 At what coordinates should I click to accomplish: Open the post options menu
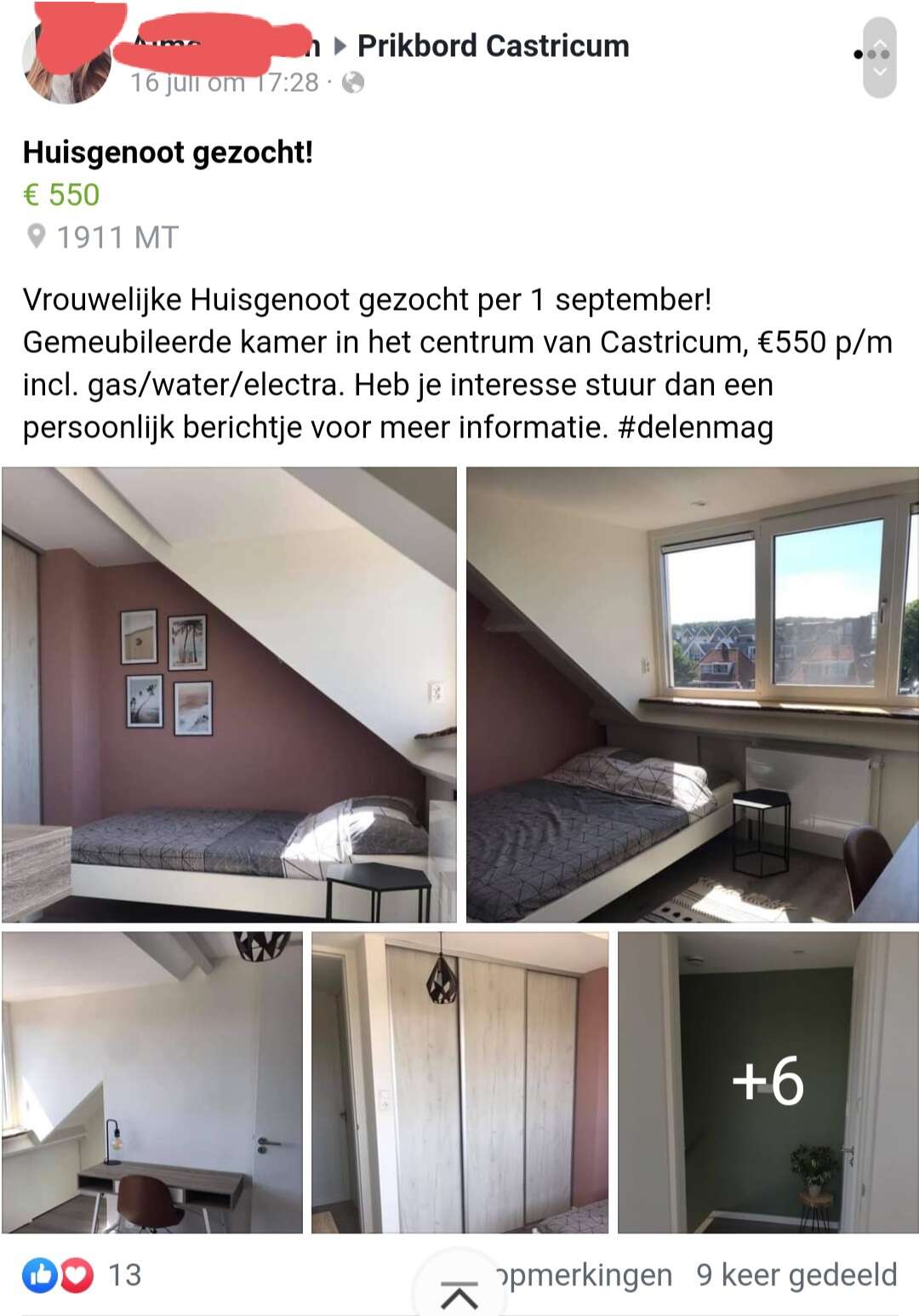pos(870,54)
